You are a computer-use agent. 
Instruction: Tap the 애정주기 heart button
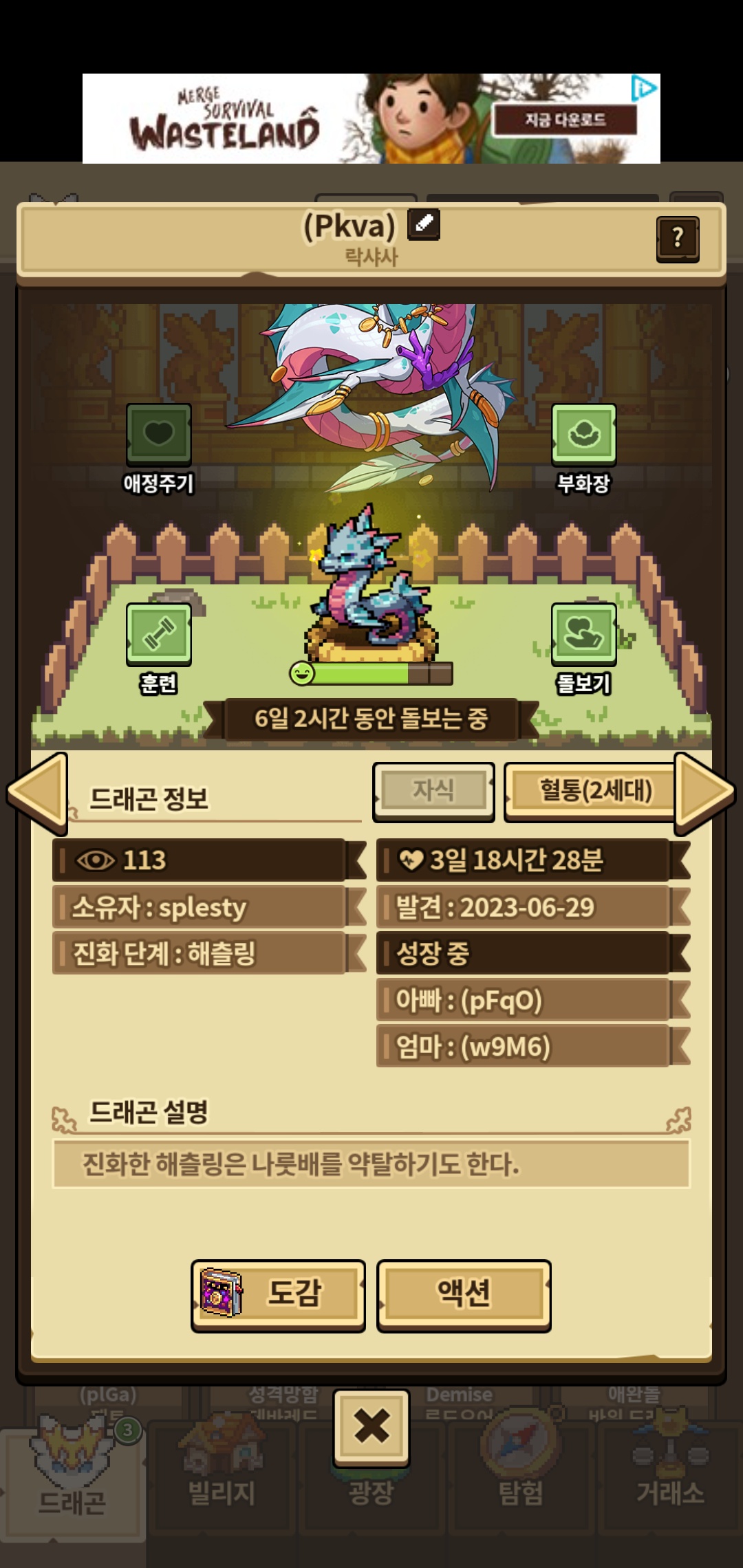point(159,435)
